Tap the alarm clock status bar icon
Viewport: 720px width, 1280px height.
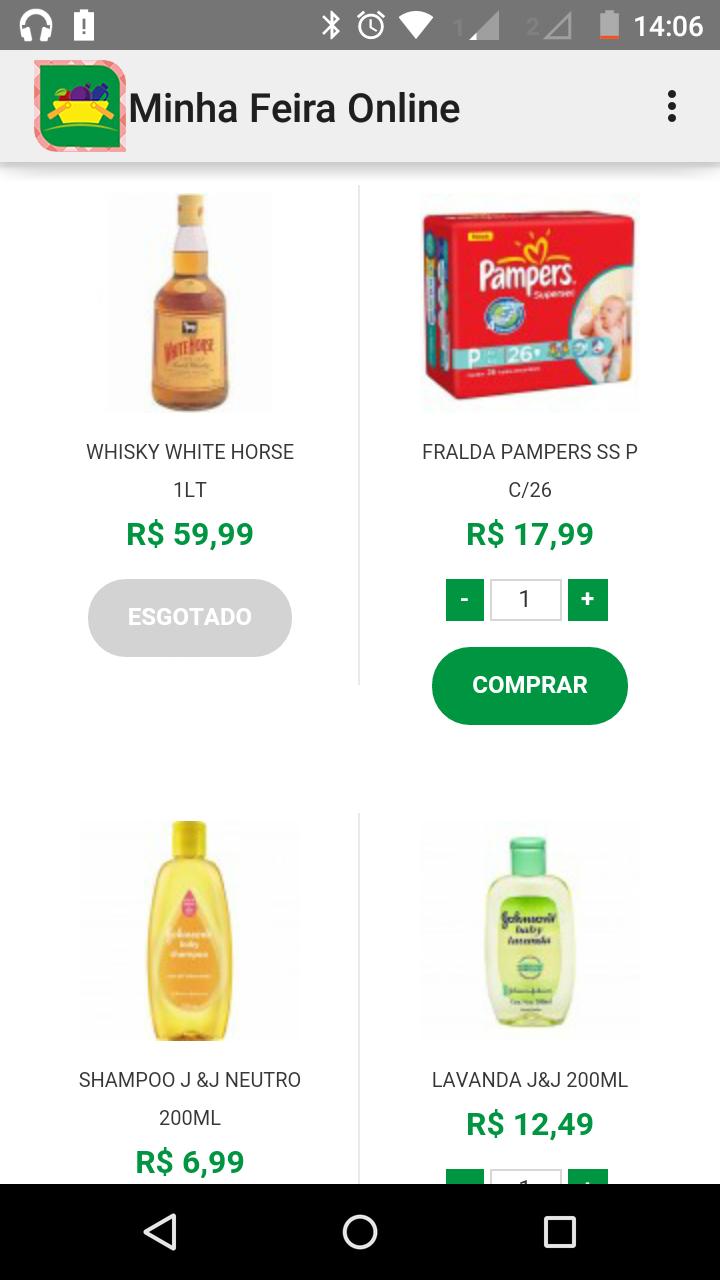[x=369, y=25]
